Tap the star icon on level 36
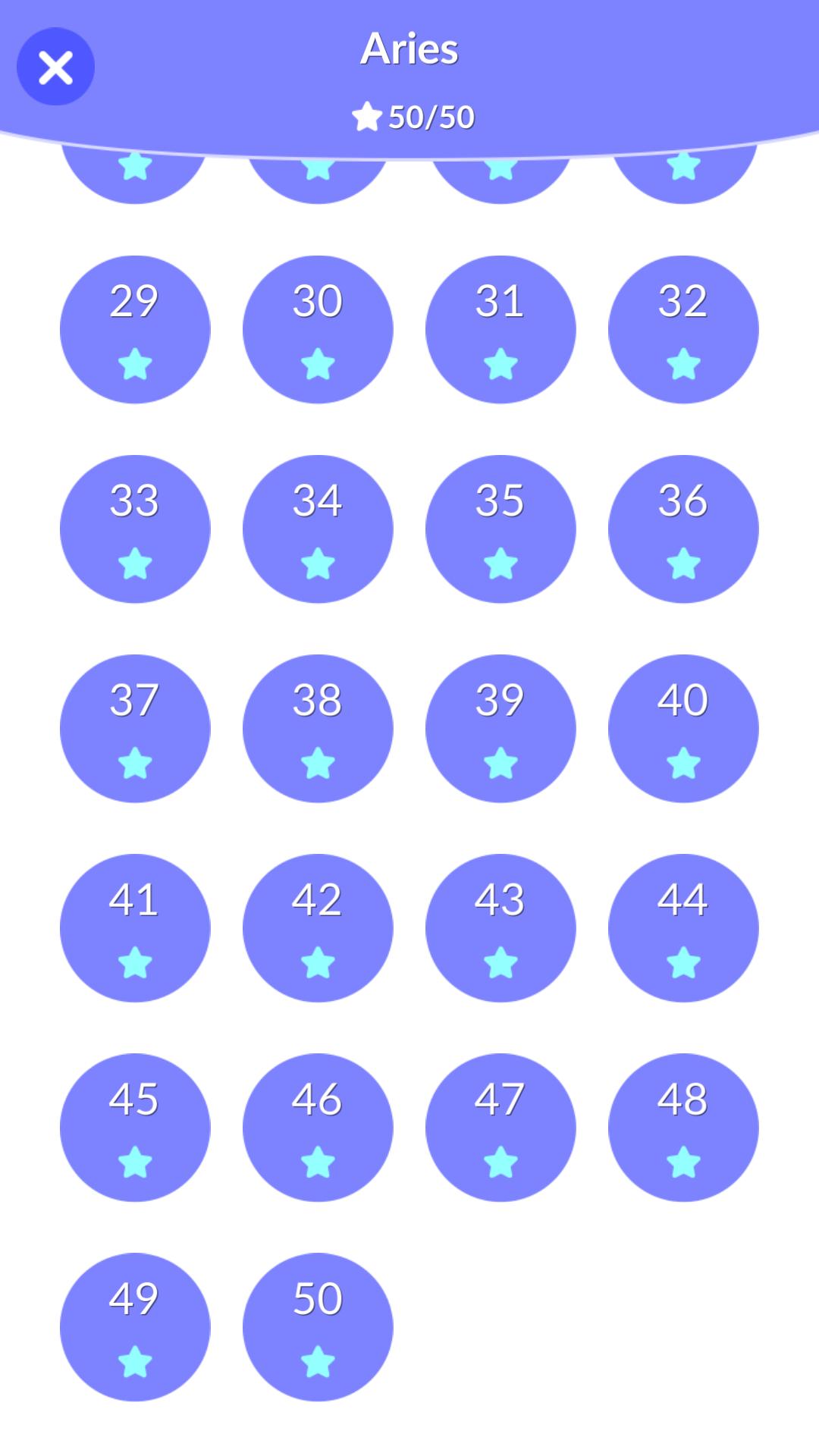This screenshot has width=819, height=1456. coord(683,564)
